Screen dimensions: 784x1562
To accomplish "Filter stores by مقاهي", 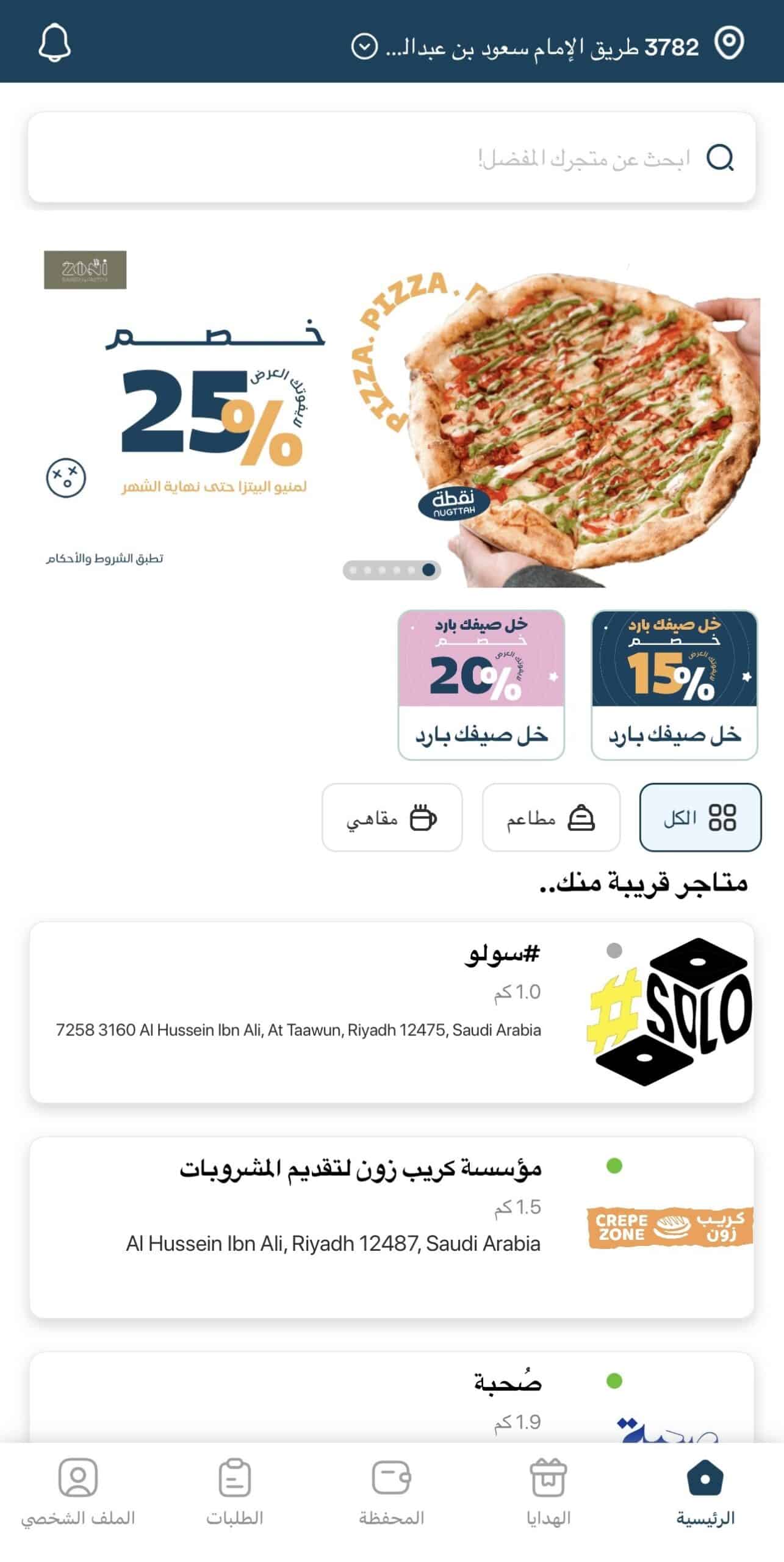I will click(392, 817).
